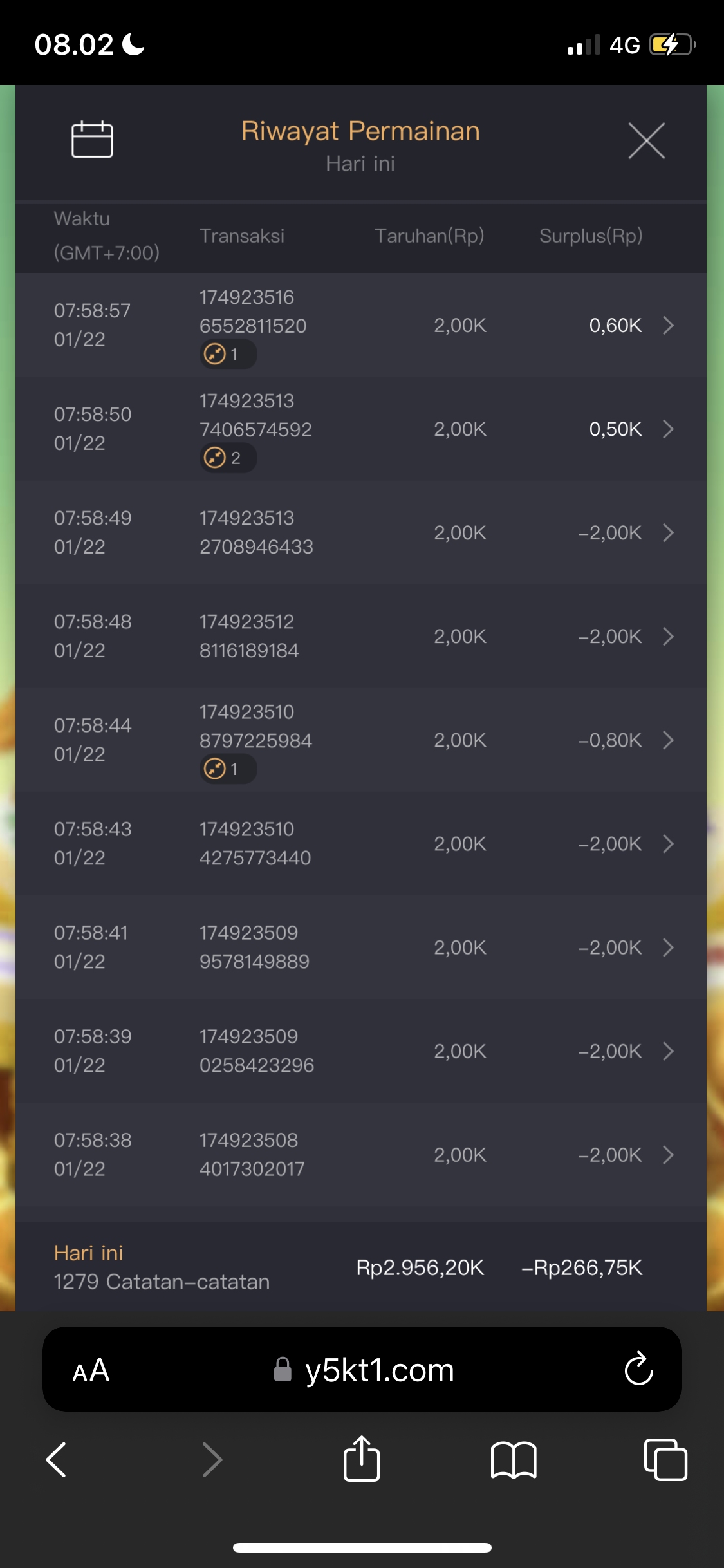The height and width of the screenshot is (1568, 724).
Task: View the 07:58:43 bet details
Action: 668,844
